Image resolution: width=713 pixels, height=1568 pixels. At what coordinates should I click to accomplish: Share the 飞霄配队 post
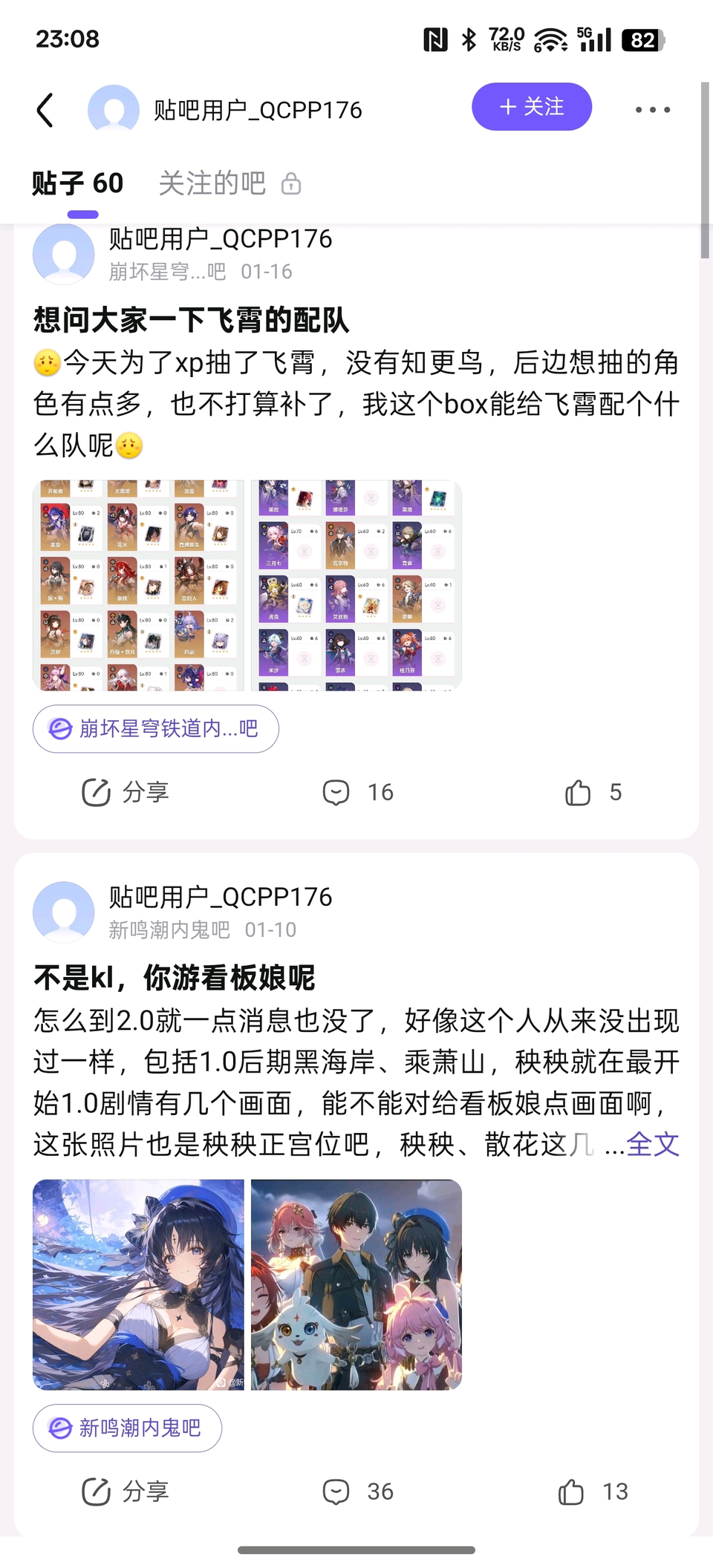click(125, 792)
